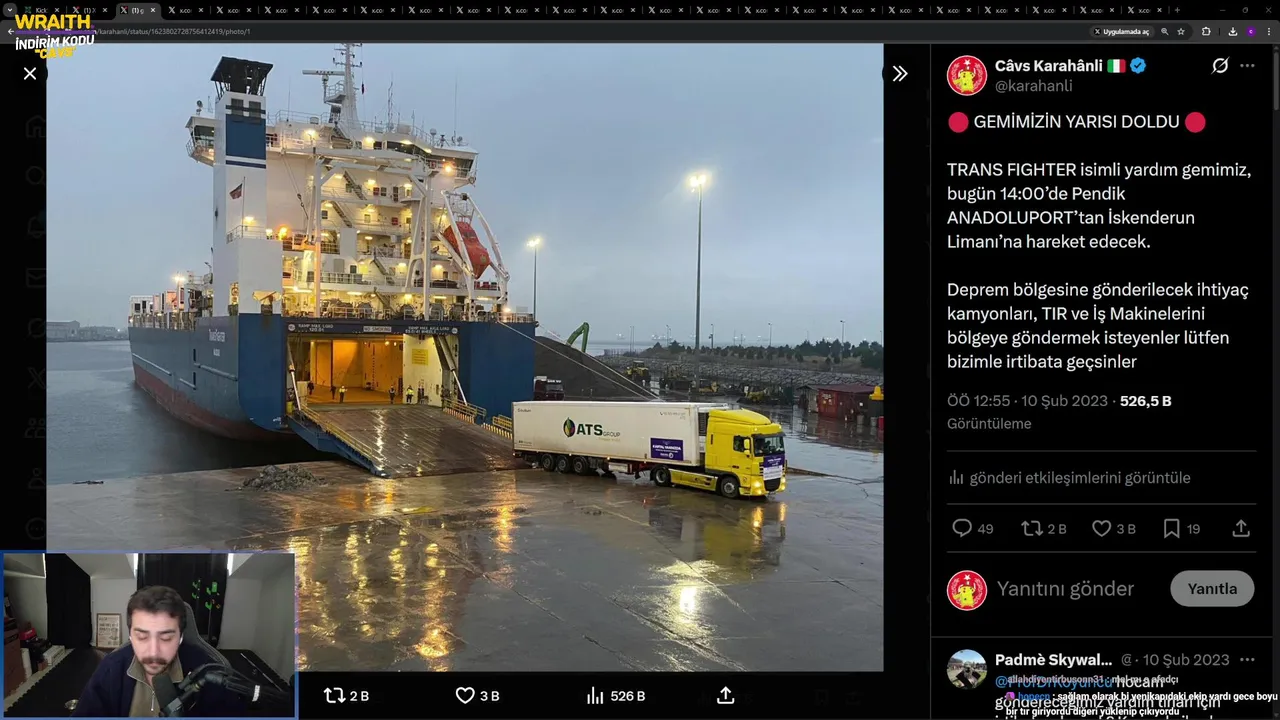View post engagements (gönderi etkileşimlerini görüntüle)

coord(1070,478)
